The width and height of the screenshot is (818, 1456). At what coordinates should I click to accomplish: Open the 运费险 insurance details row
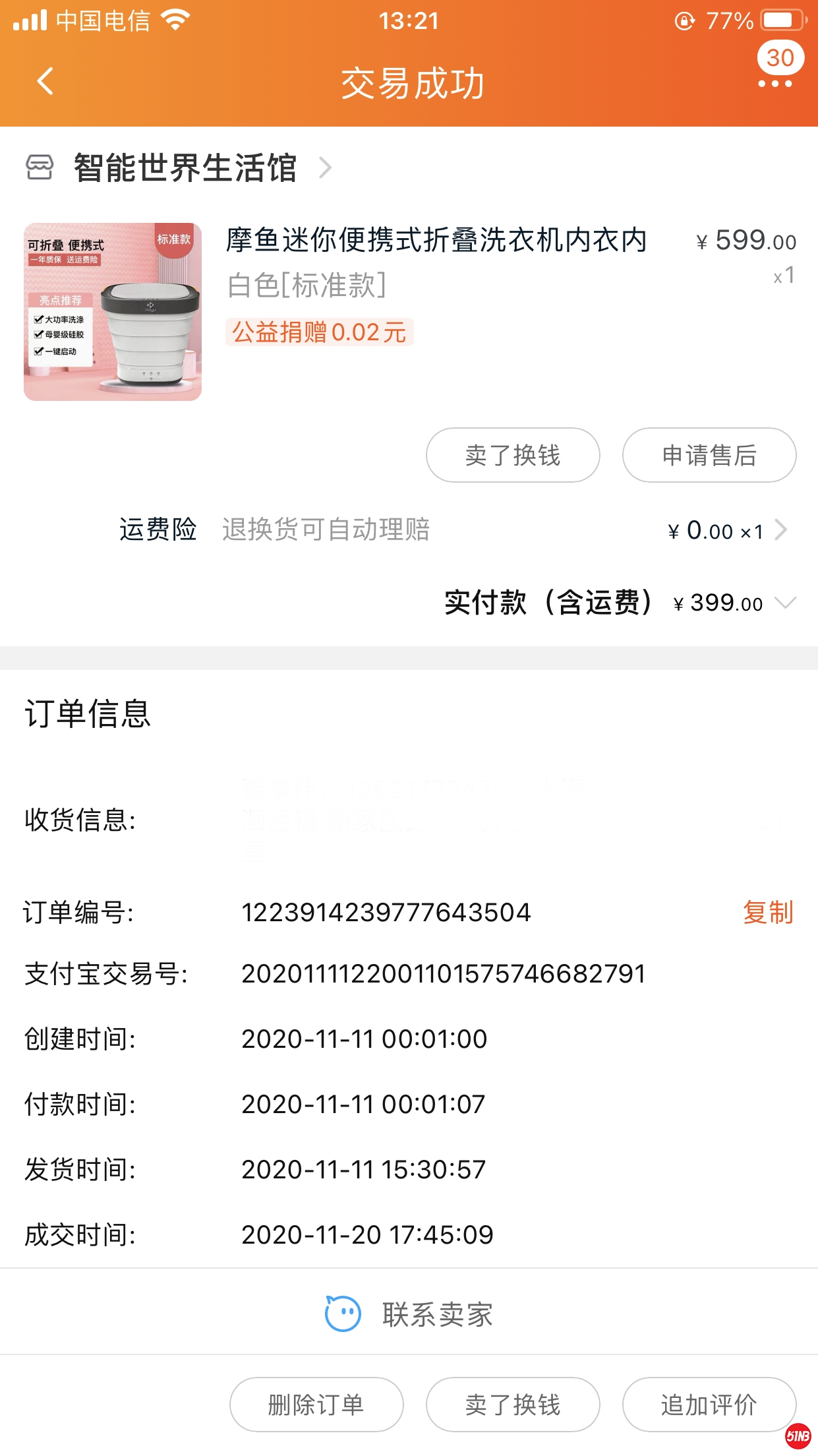(x=455, y=530)
